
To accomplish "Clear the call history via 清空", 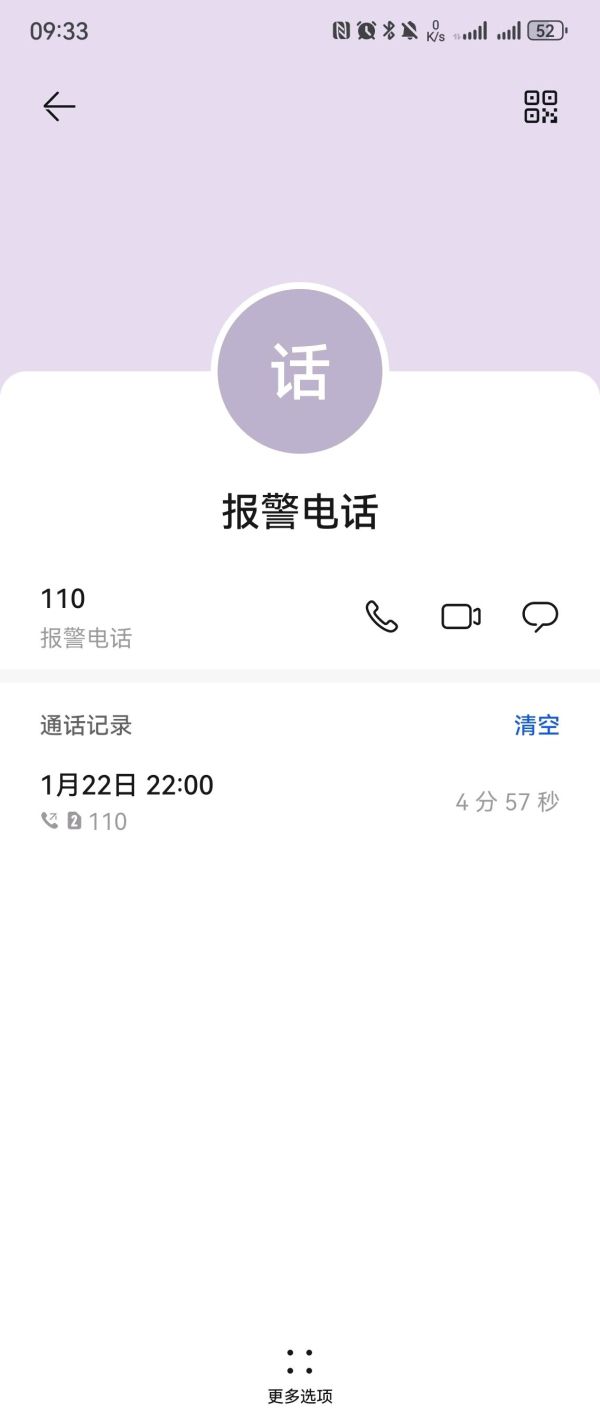I will tap(536, 726).
